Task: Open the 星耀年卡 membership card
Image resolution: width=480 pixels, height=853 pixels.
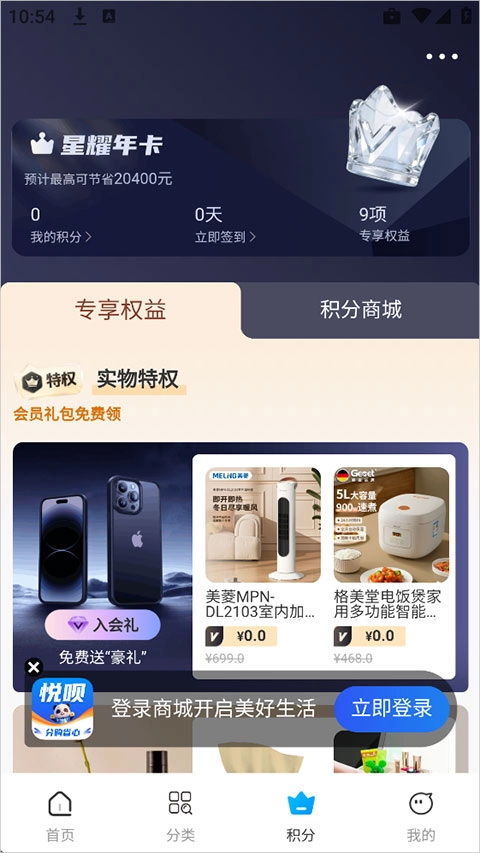Action: 241,187
